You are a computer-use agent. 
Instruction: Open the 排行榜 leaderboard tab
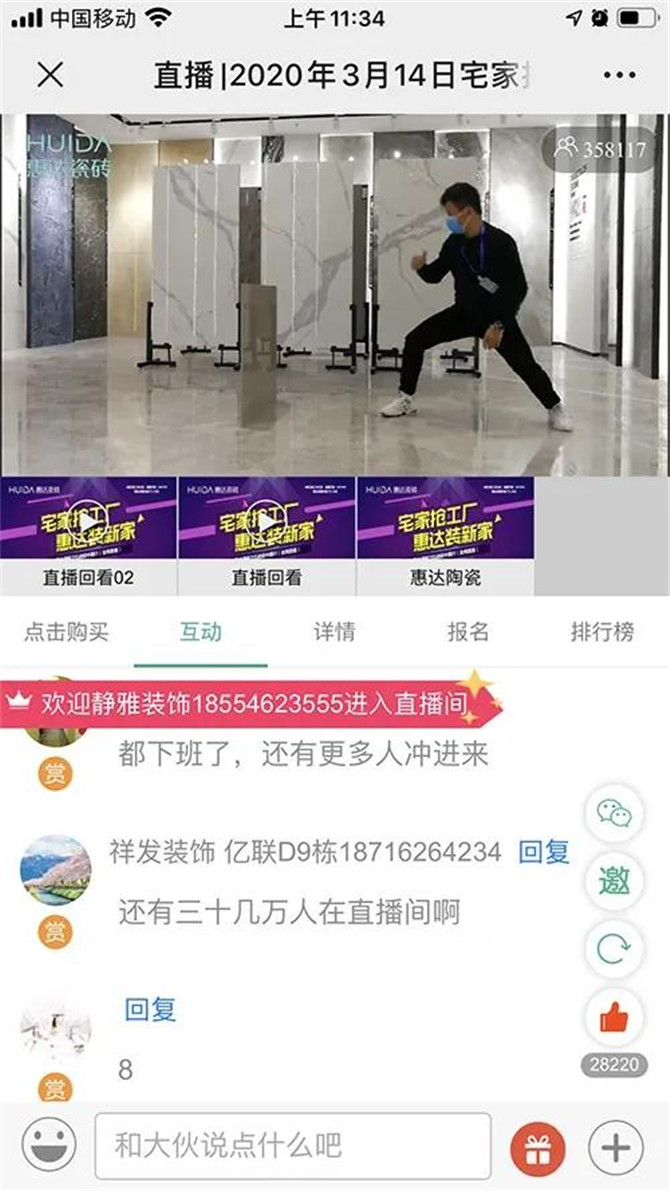[x=602, y=631]
